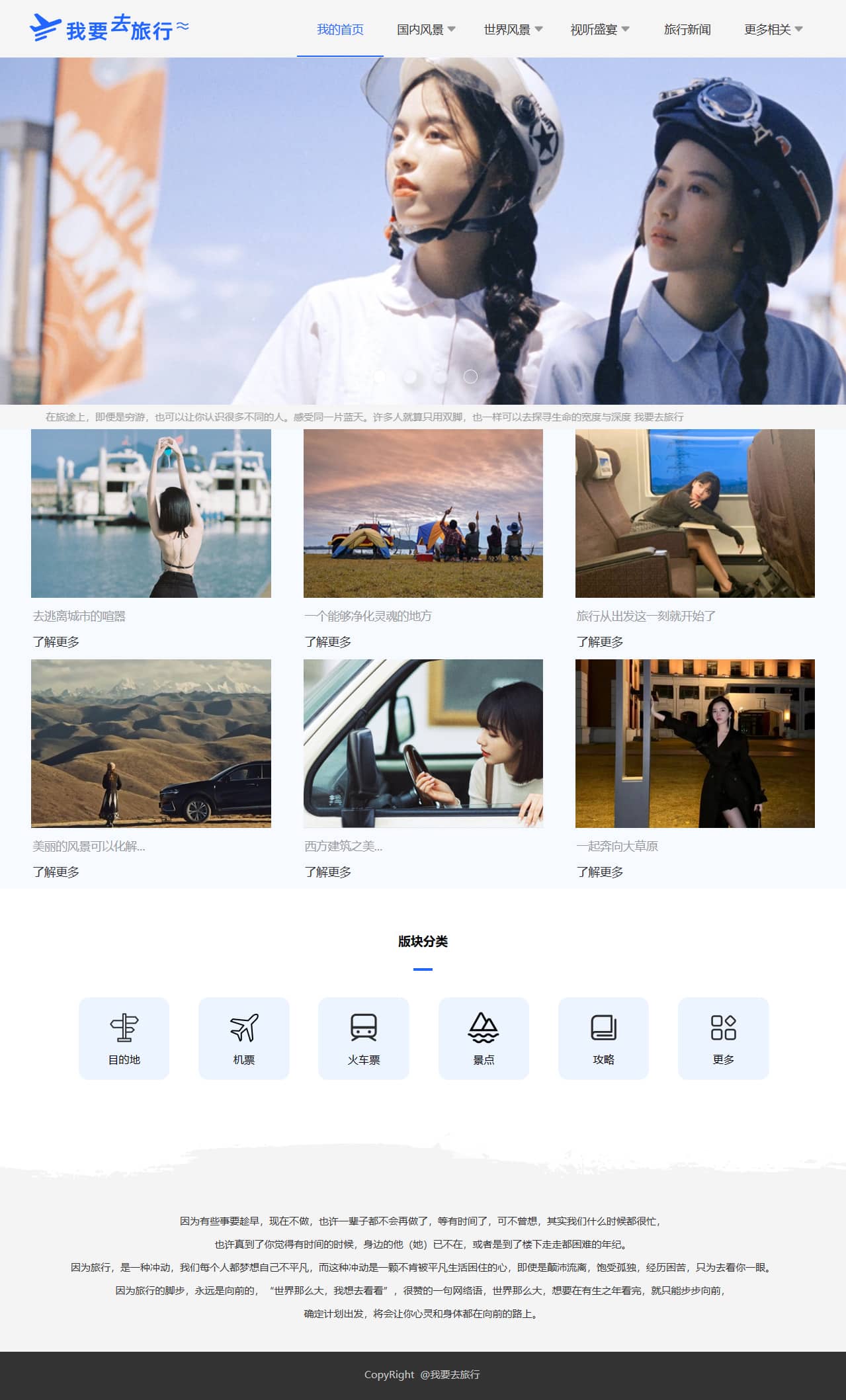
Task: Expand the 世界风景 dropdown menu
Action: coord(513,29)
